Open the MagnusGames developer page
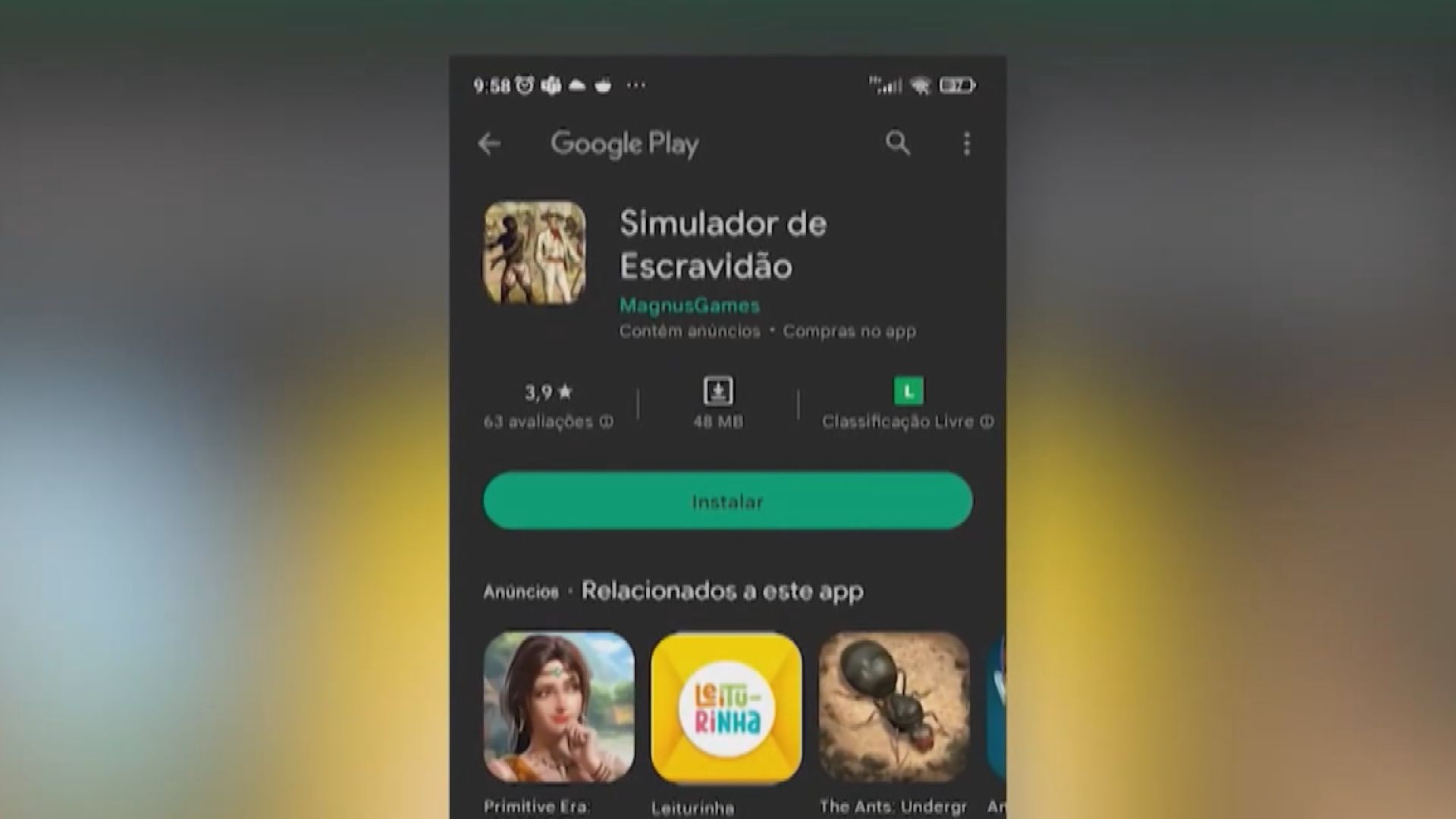 689,306
